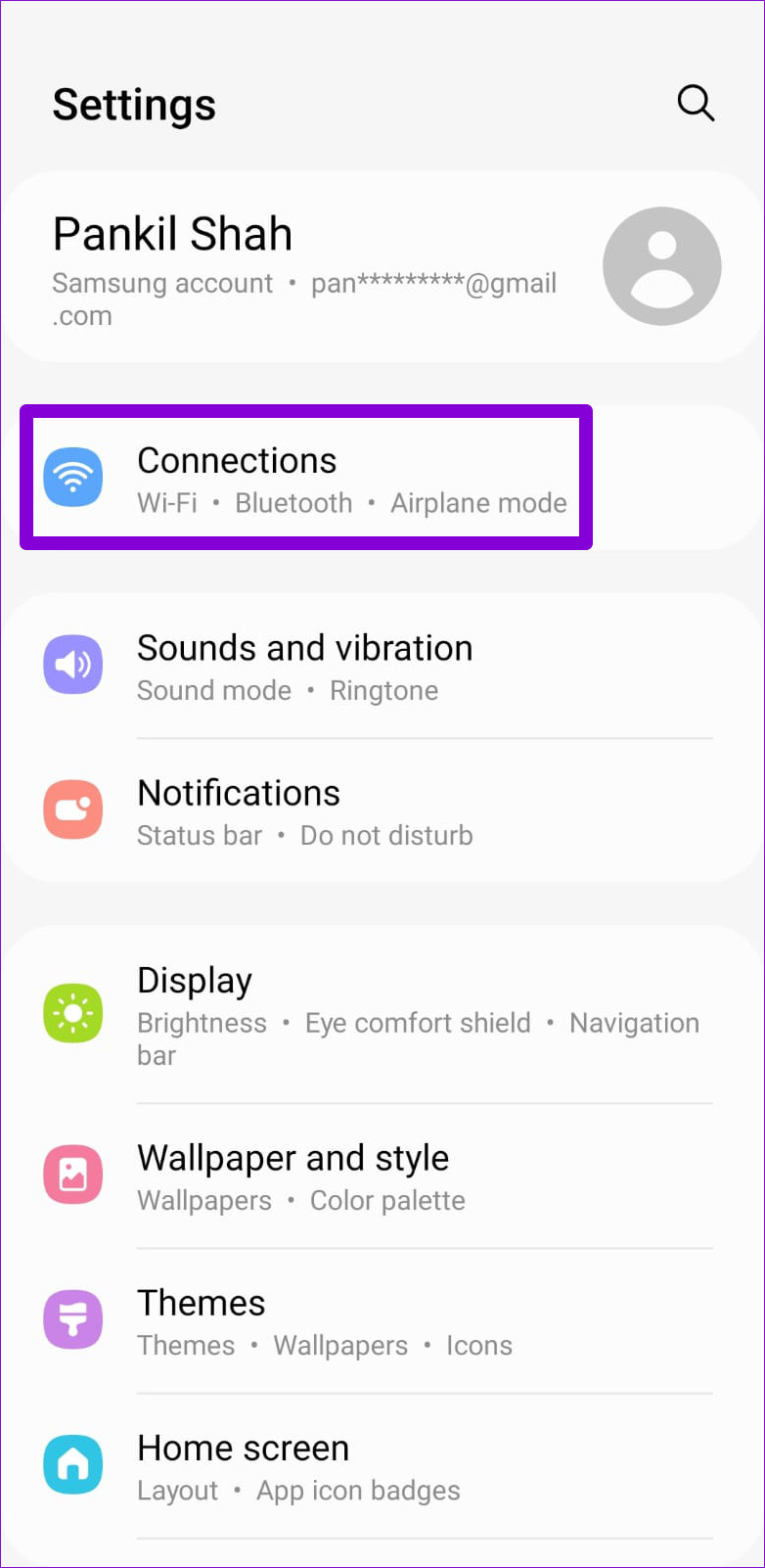The width and height of the screenshot is (765, 1568).
Task: Open Wallpaper and style
Action: [x=382, y=1176]
